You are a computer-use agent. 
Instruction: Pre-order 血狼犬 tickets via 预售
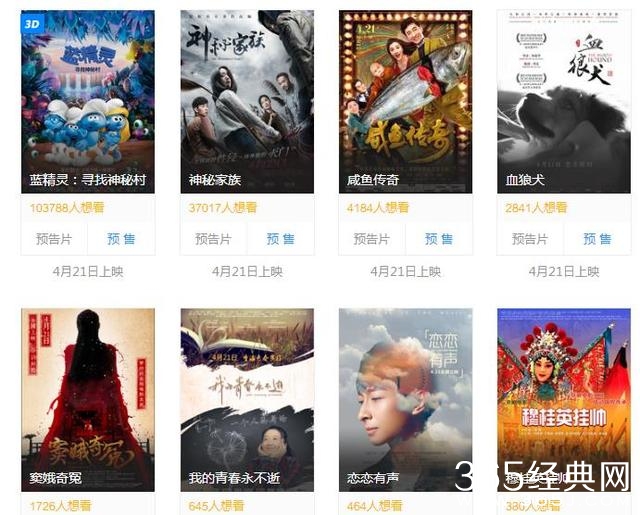597,239
